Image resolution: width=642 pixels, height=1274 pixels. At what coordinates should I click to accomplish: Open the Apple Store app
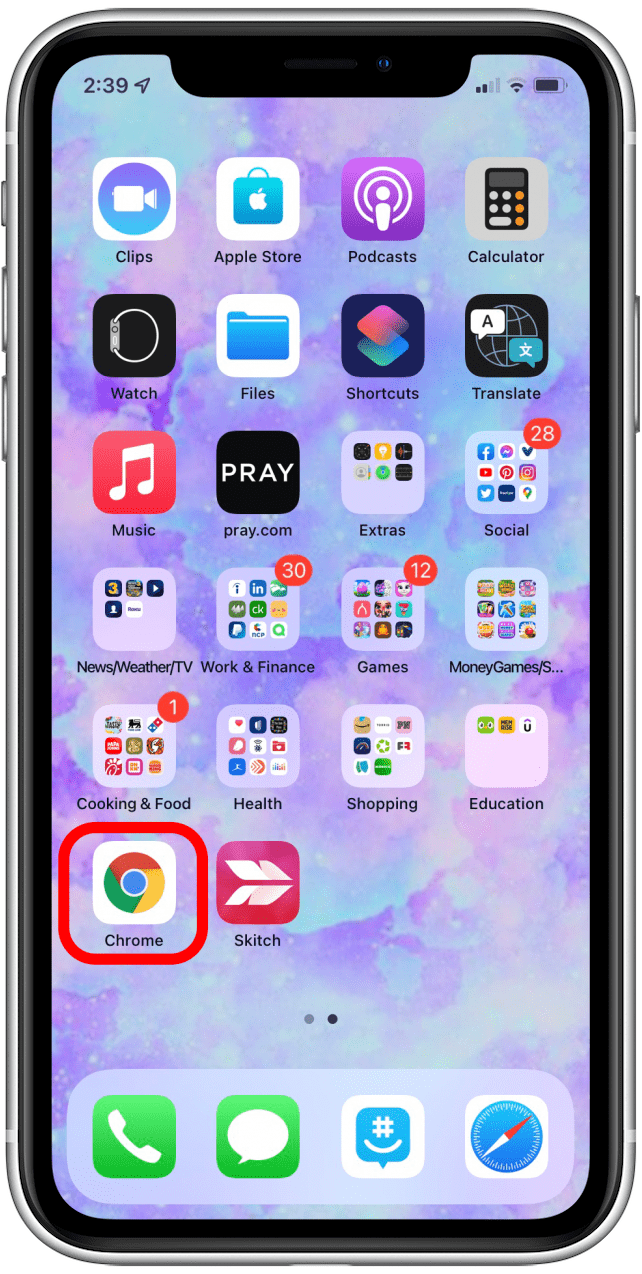pyautogui.click(x=258, y=199)
